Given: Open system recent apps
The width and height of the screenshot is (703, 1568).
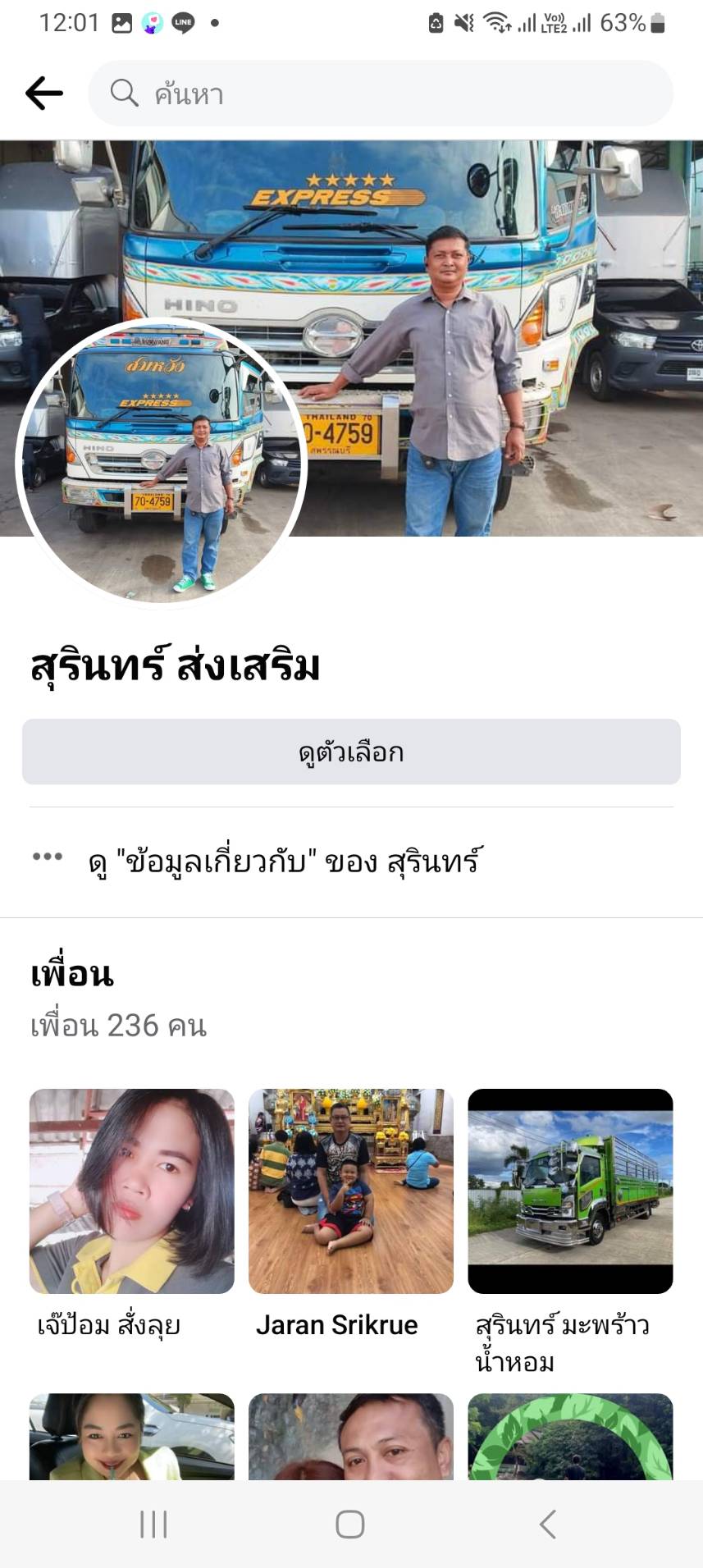Looking at the screenshot, I should point(153,1525).
